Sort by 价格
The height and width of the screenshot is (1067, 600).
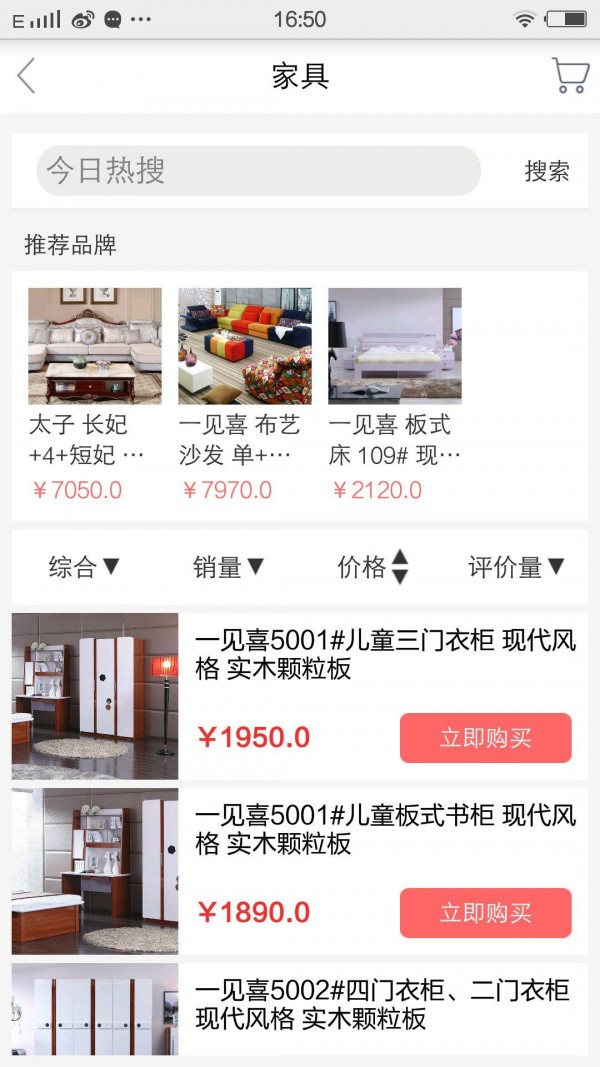(372, 567)
